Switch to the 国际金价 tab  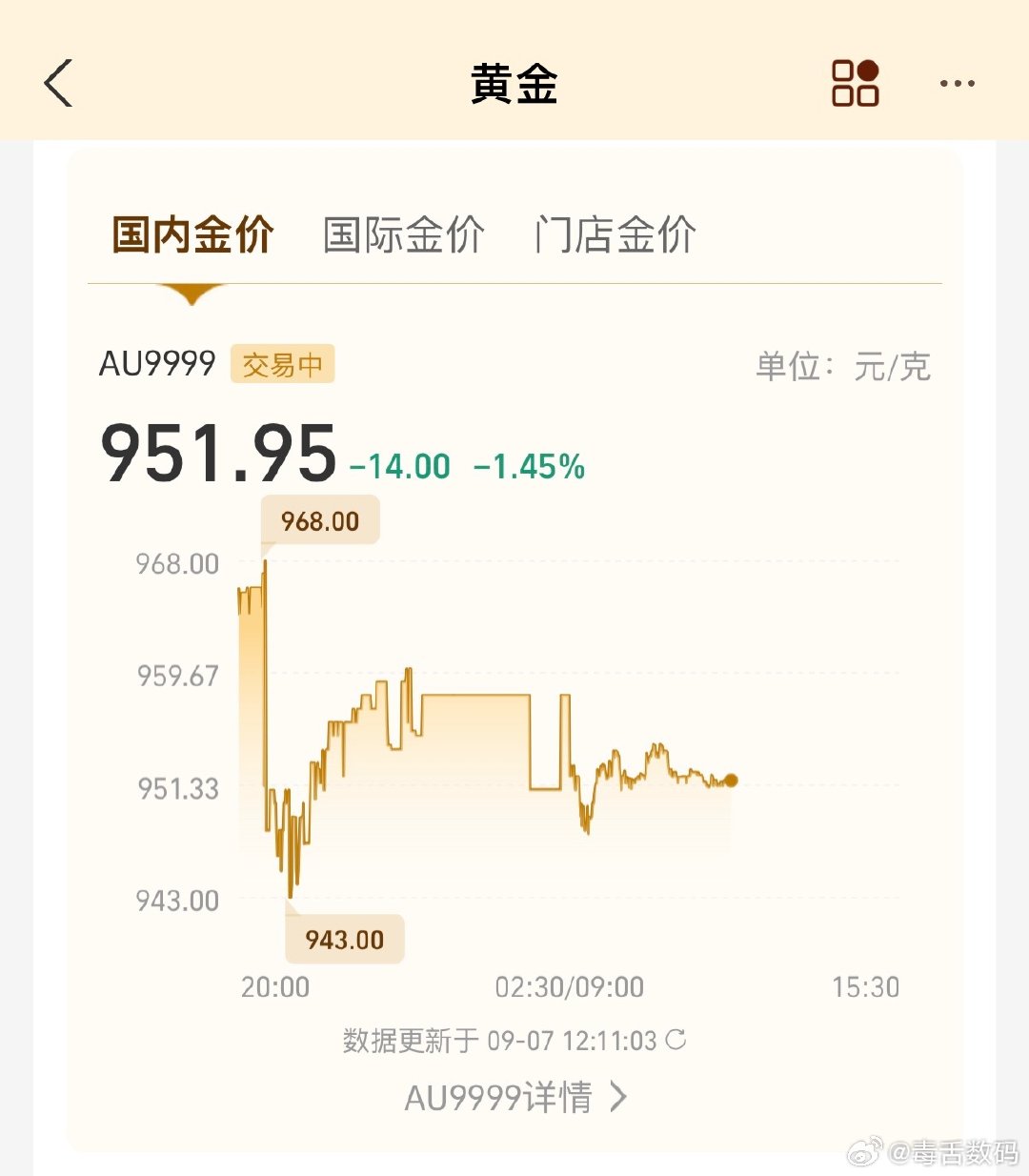pyautogui.click(x=404, y=234)
